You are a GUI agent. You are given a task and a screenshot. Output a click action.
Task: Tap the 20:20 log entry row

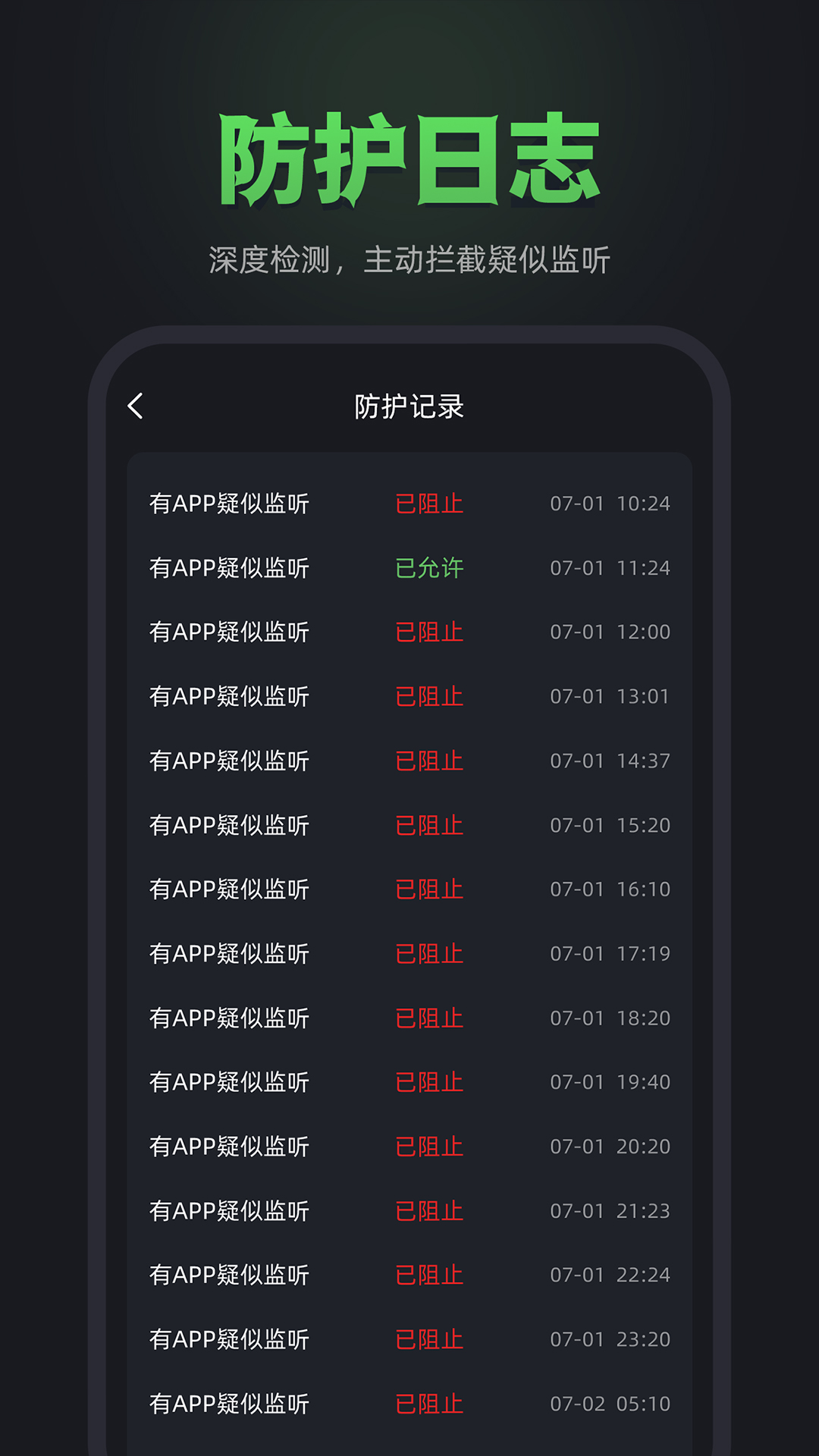409,1146
